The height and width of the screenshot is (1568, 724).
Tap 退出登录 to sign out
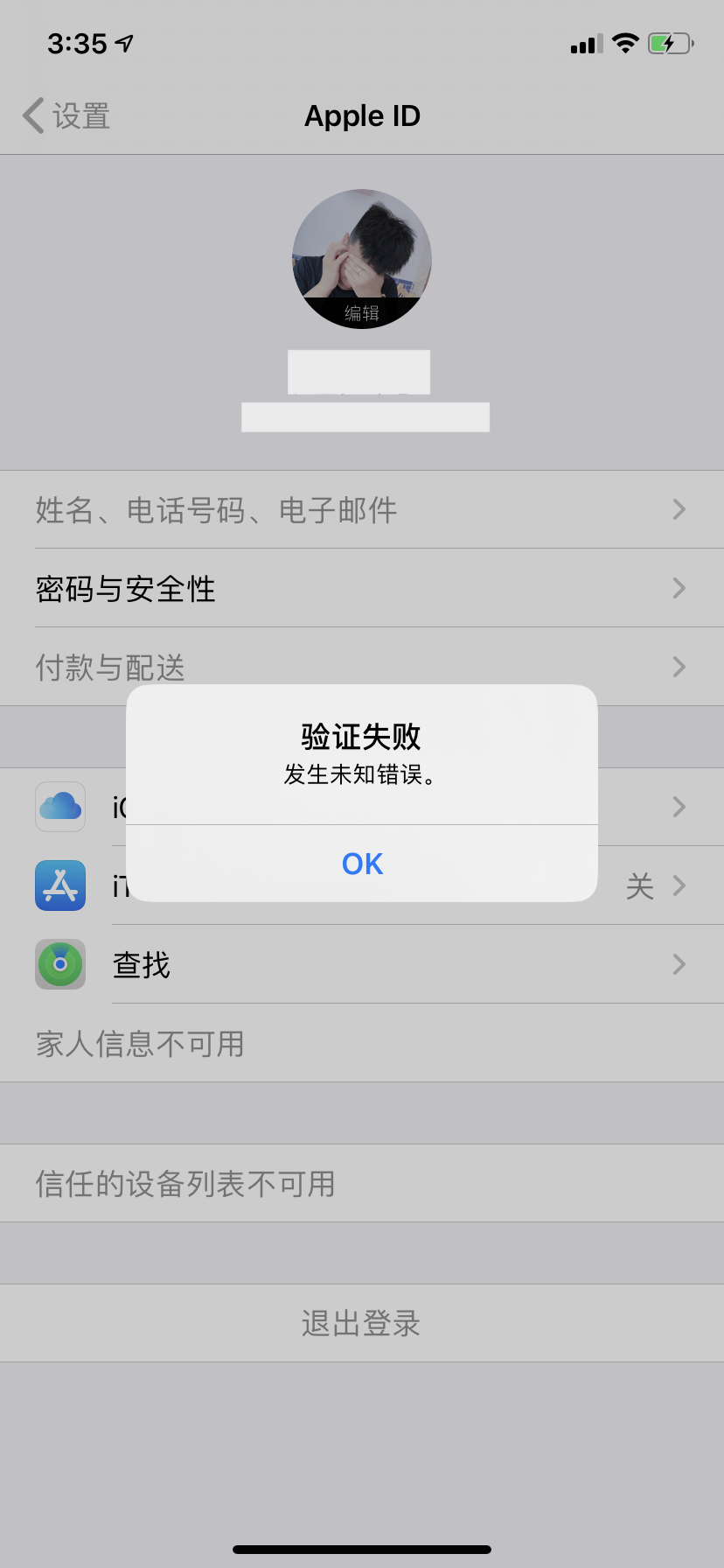[362, 1323]
